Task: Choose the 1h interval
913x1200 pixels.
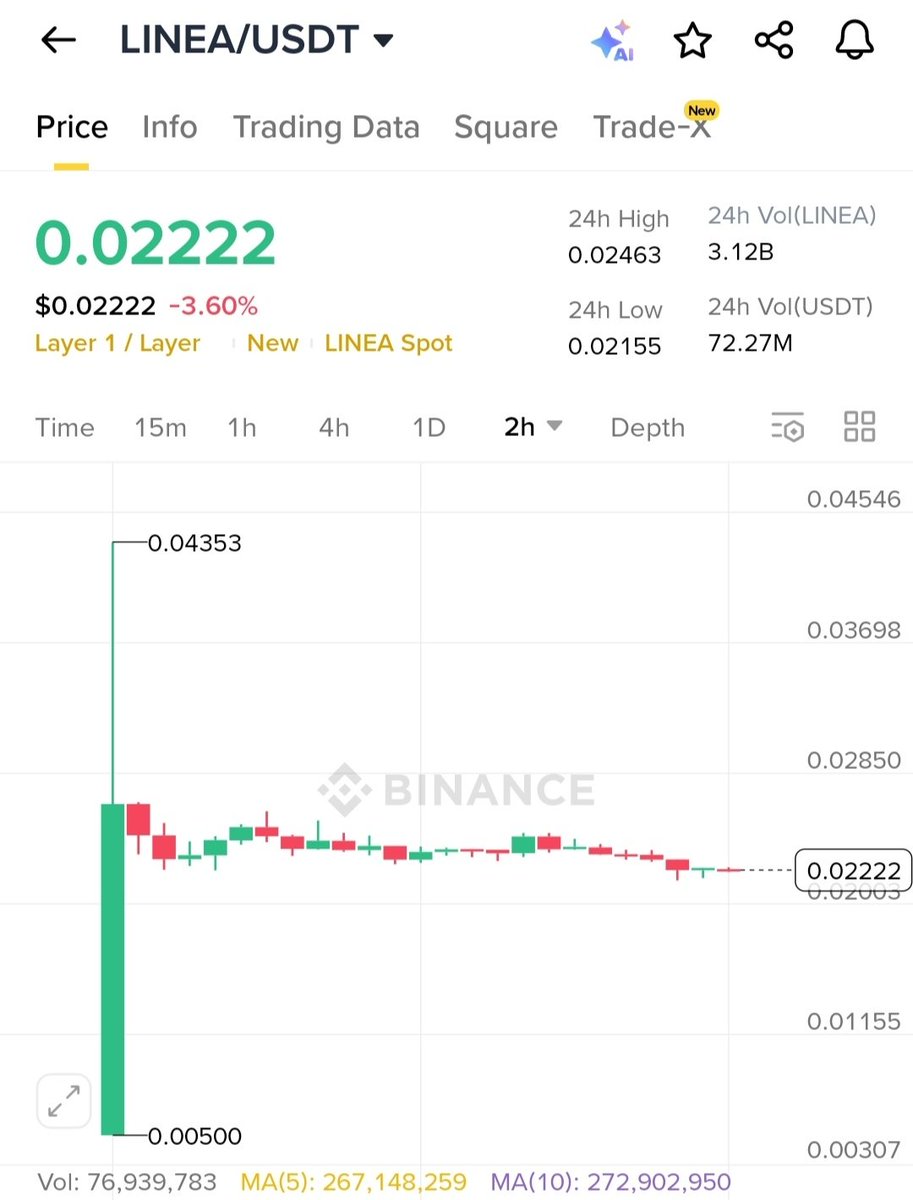Action: tap(241, 427)
